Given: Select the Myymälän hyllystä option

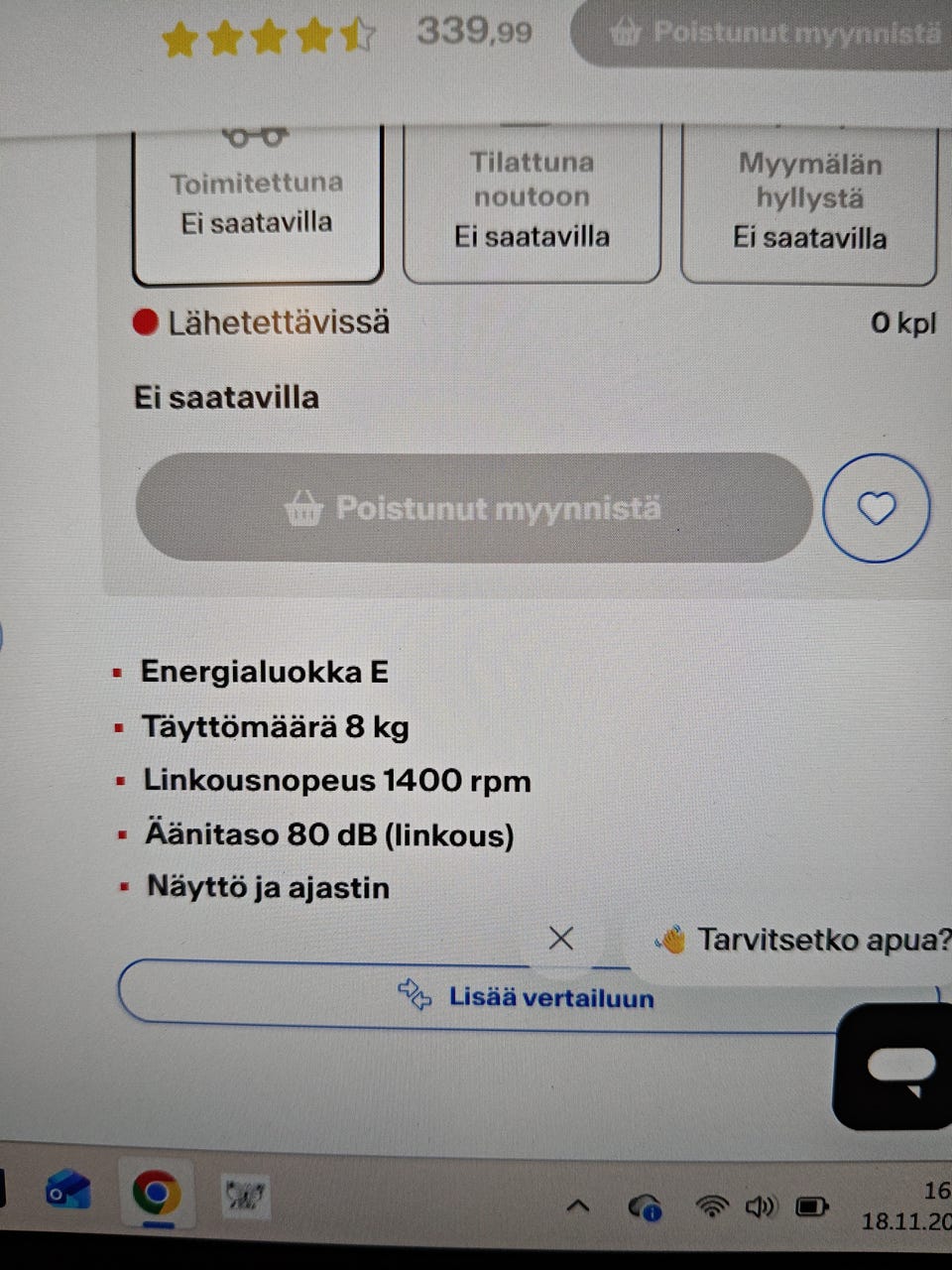Looking at the screenshot, I should pos(808,200).
